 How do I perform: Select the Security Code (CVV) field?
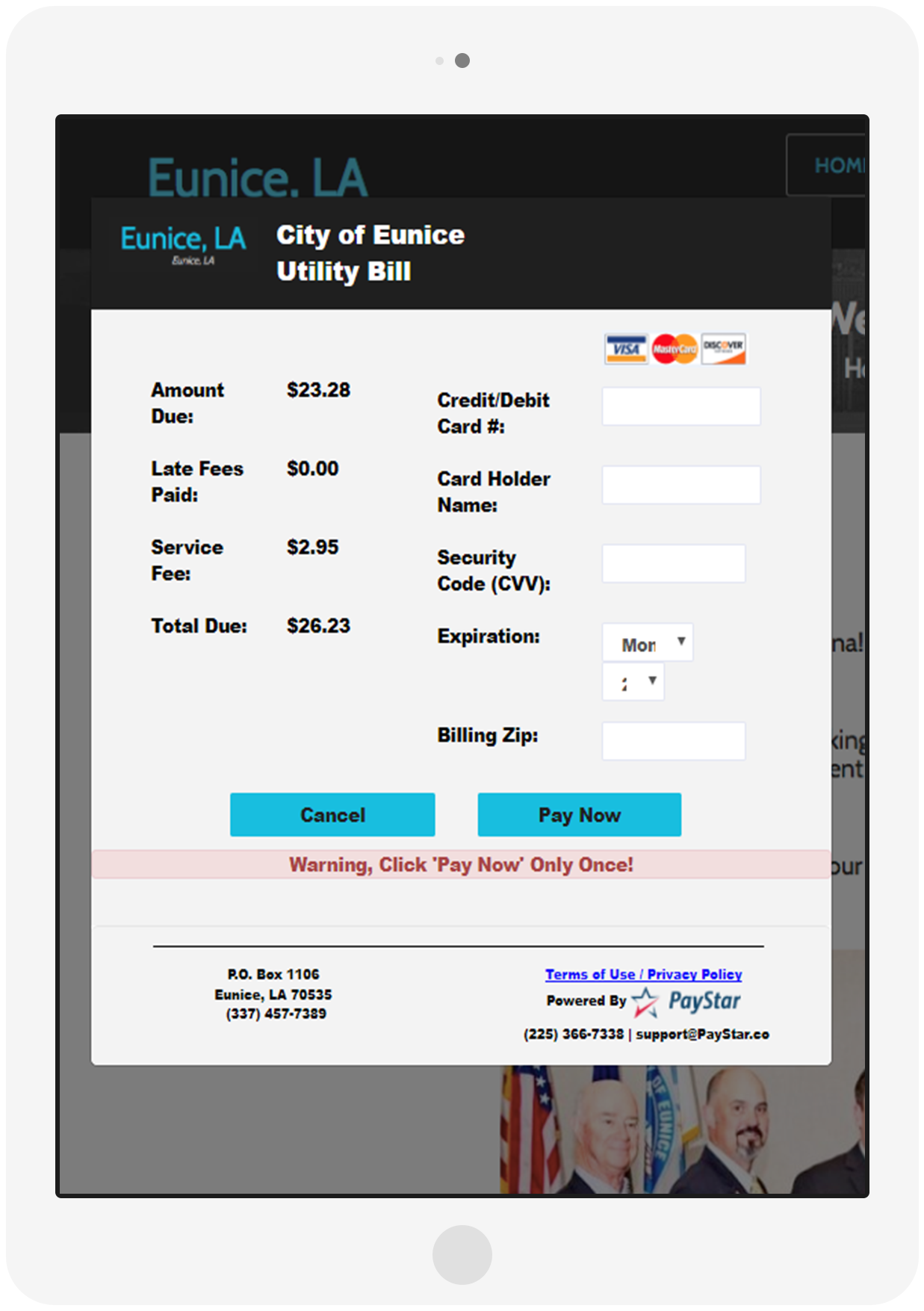[x=673, y=563]
